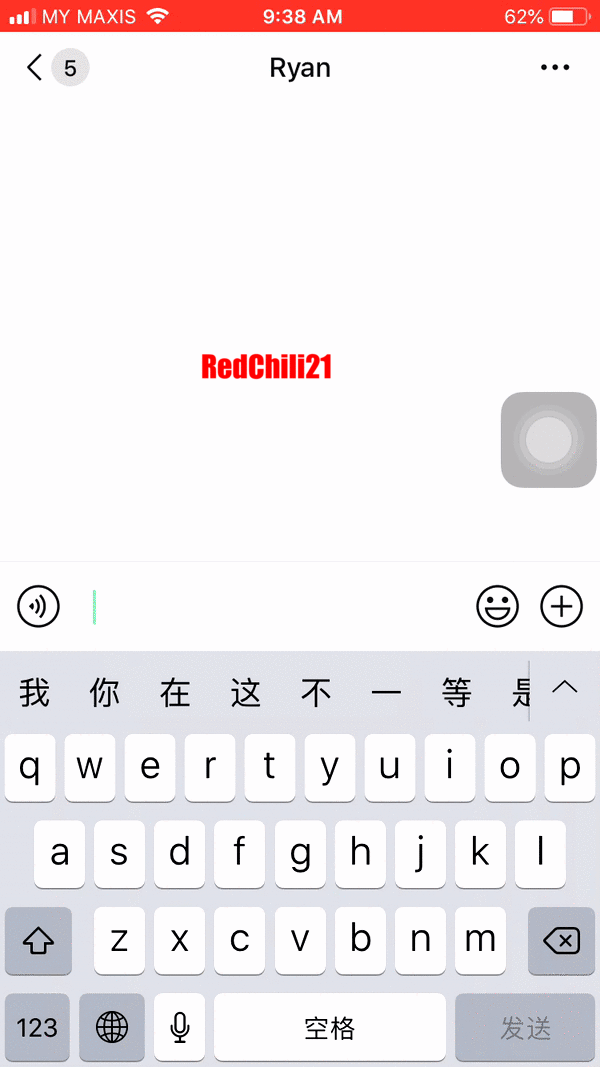600x1067 pixels.
Task: Toggle the shift key
Action: (x=38, y=940)
